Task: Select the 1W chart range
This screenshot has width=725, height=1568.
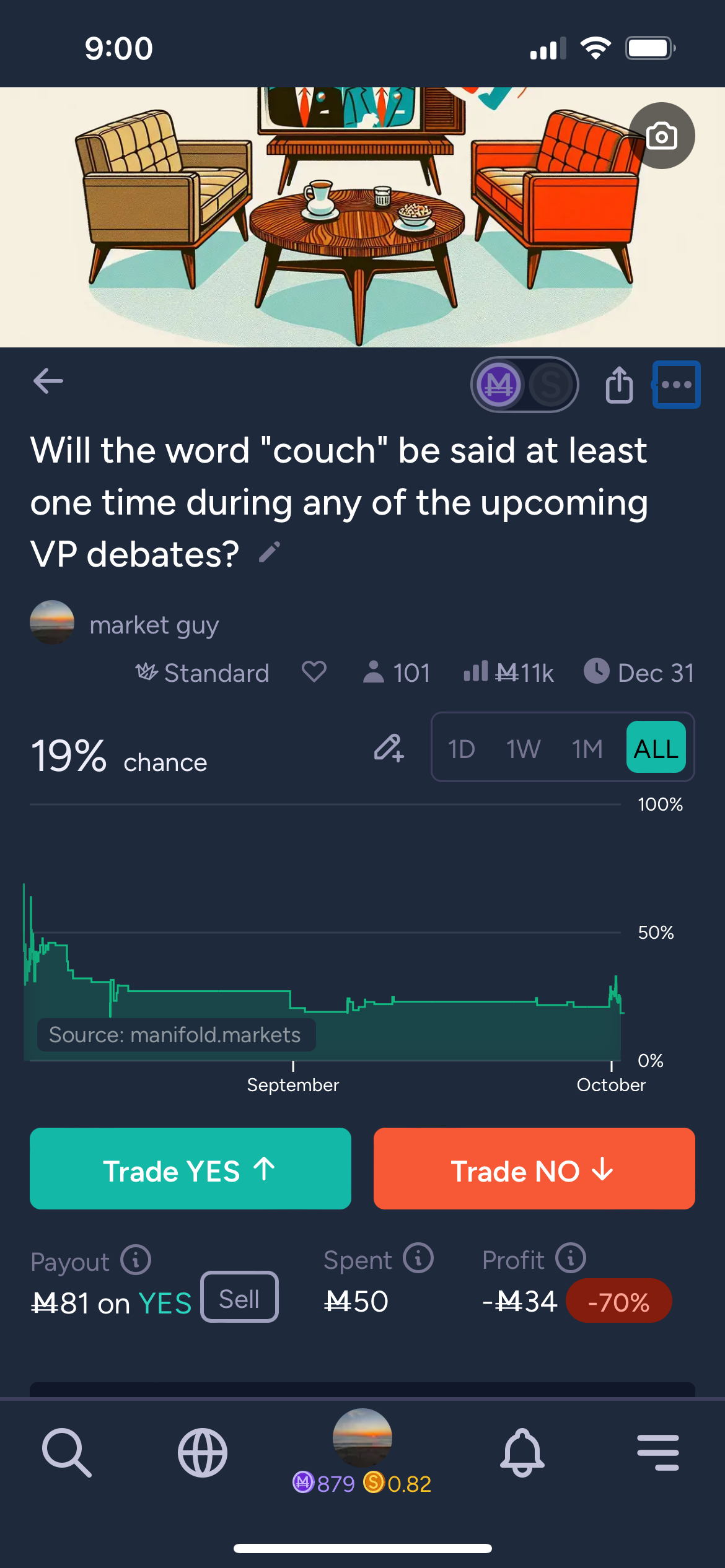Action: (524, 749)
